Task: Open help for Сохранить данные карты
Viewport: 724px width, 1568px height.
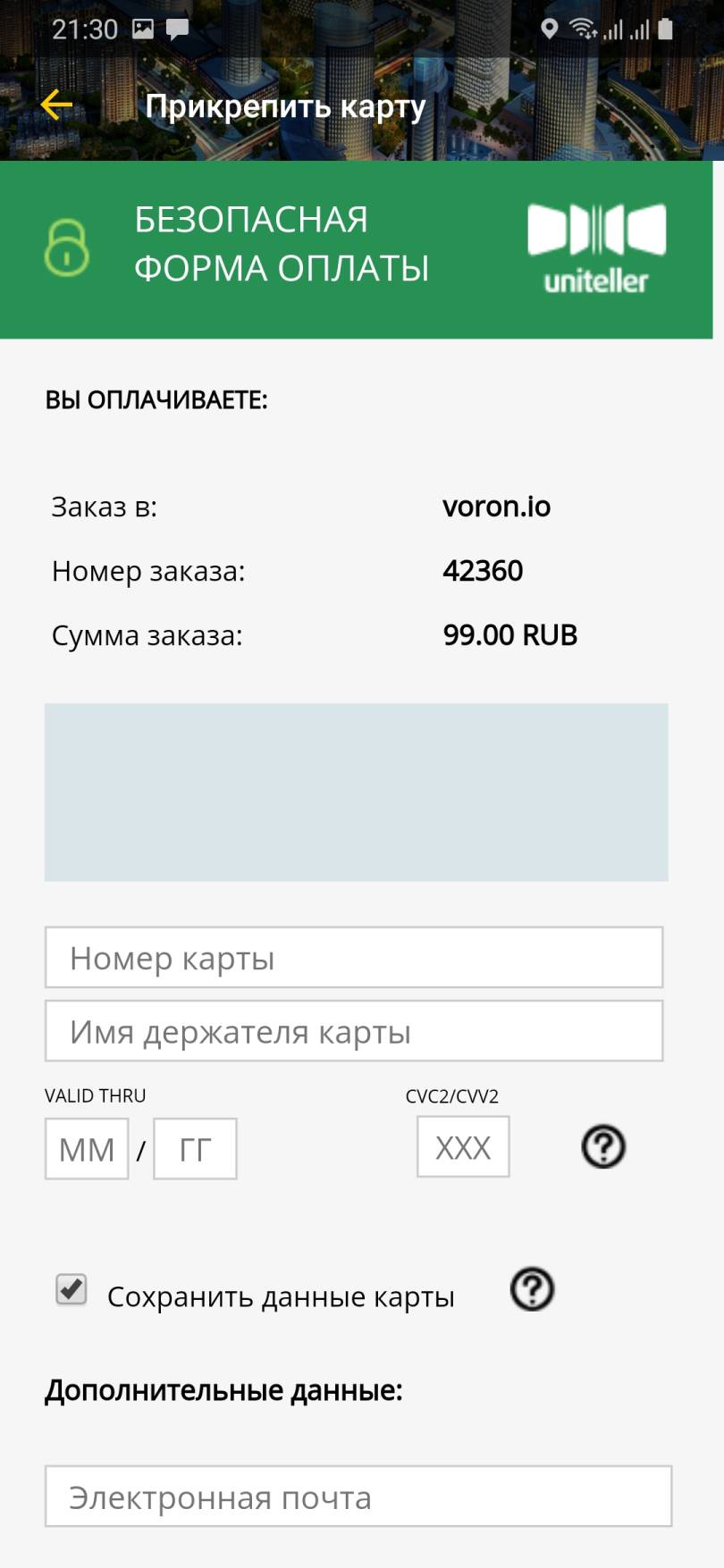Action: click(x=532, y=1289)
